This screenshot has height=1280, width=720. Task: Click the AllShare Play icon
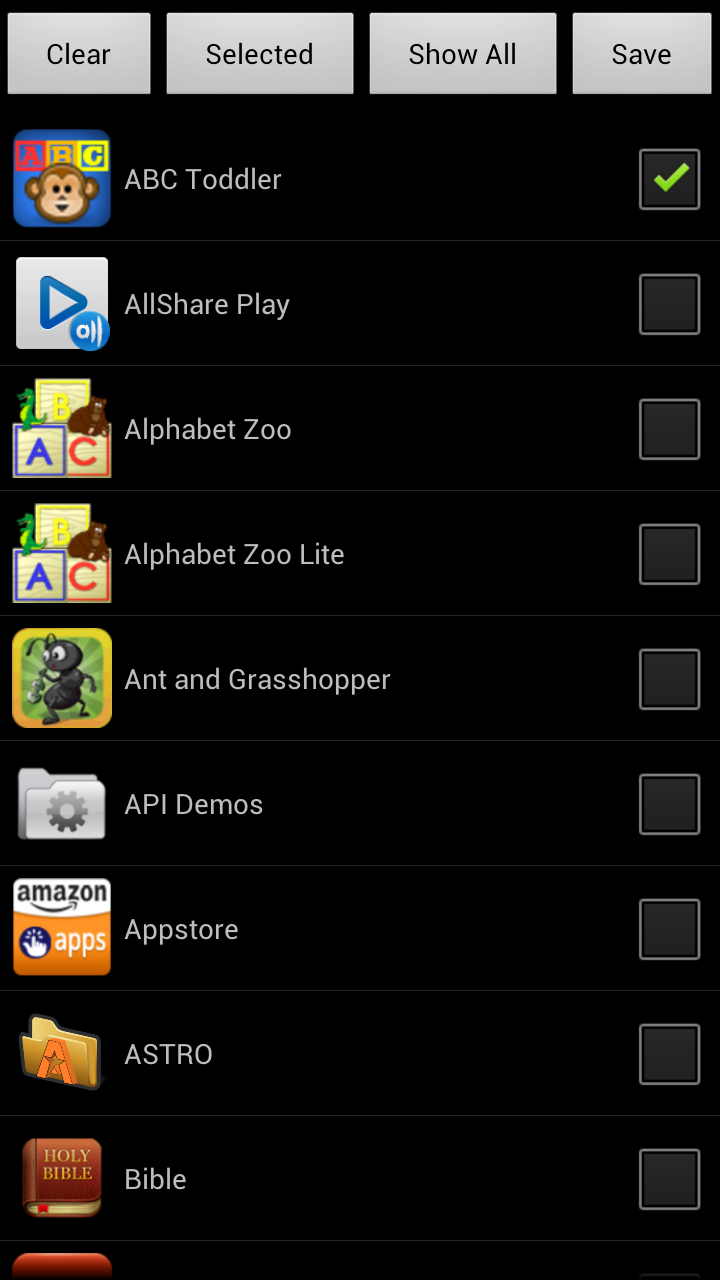pyautogui.click(x=62, y=303)
